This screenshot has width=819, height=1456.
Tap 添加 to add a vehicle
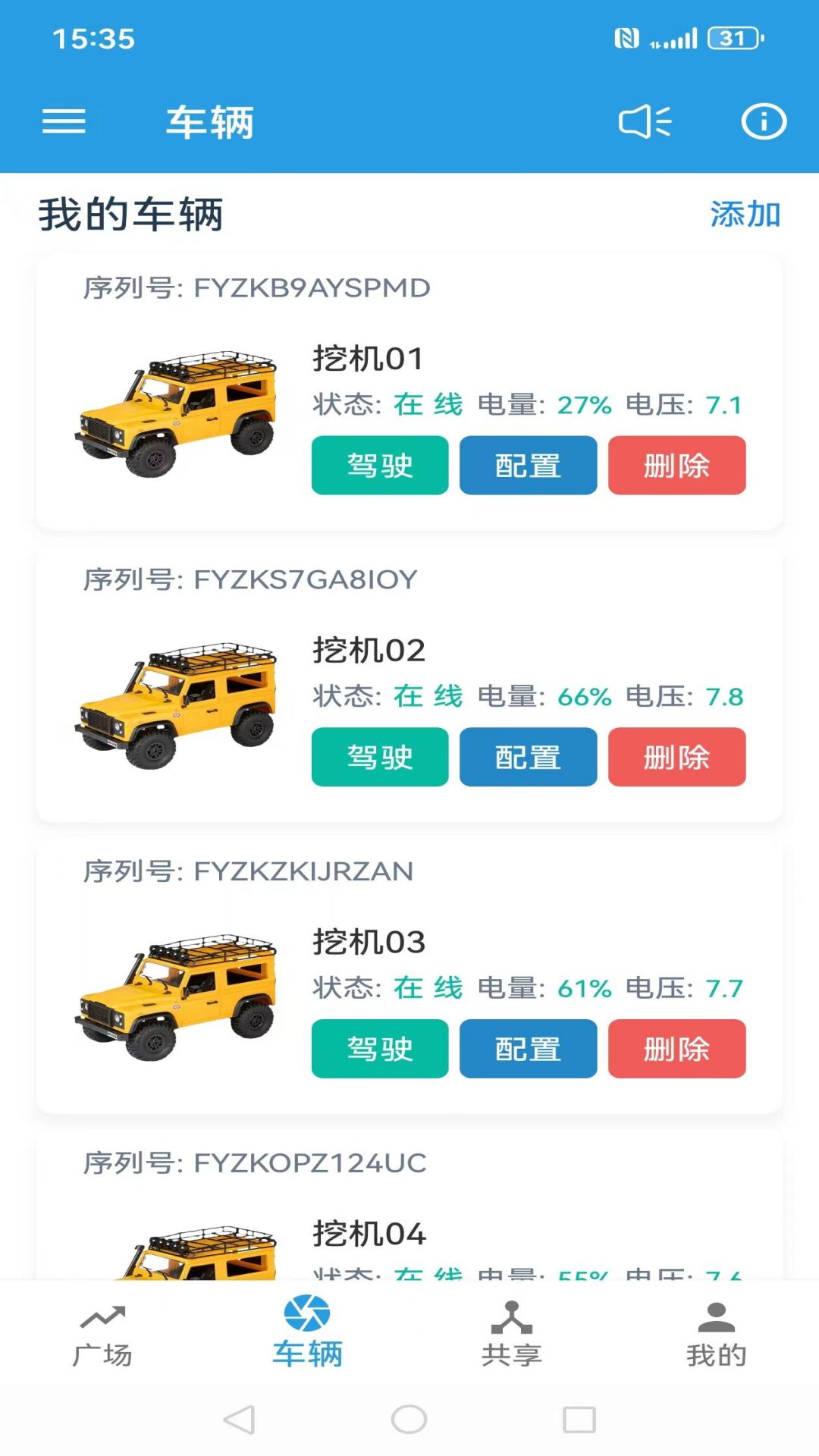point(745,215)
